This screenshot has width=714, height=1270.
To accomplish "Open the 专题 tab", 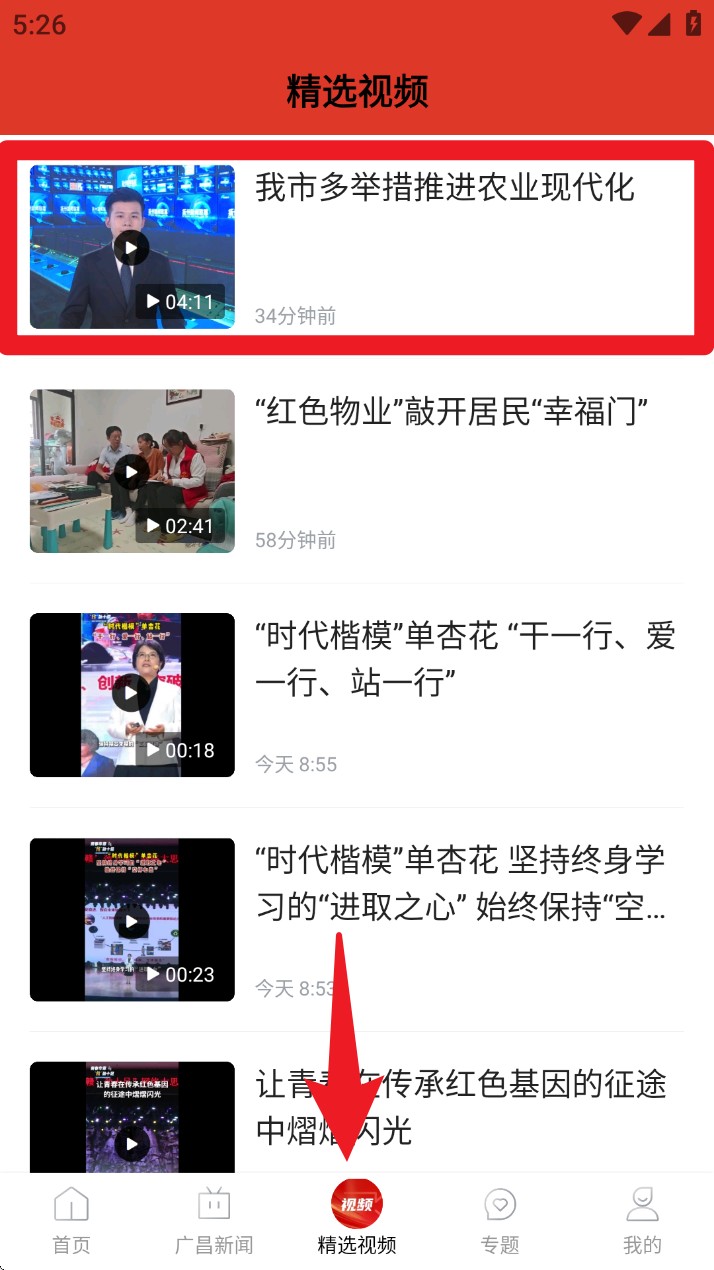I will click(500, 1218).
